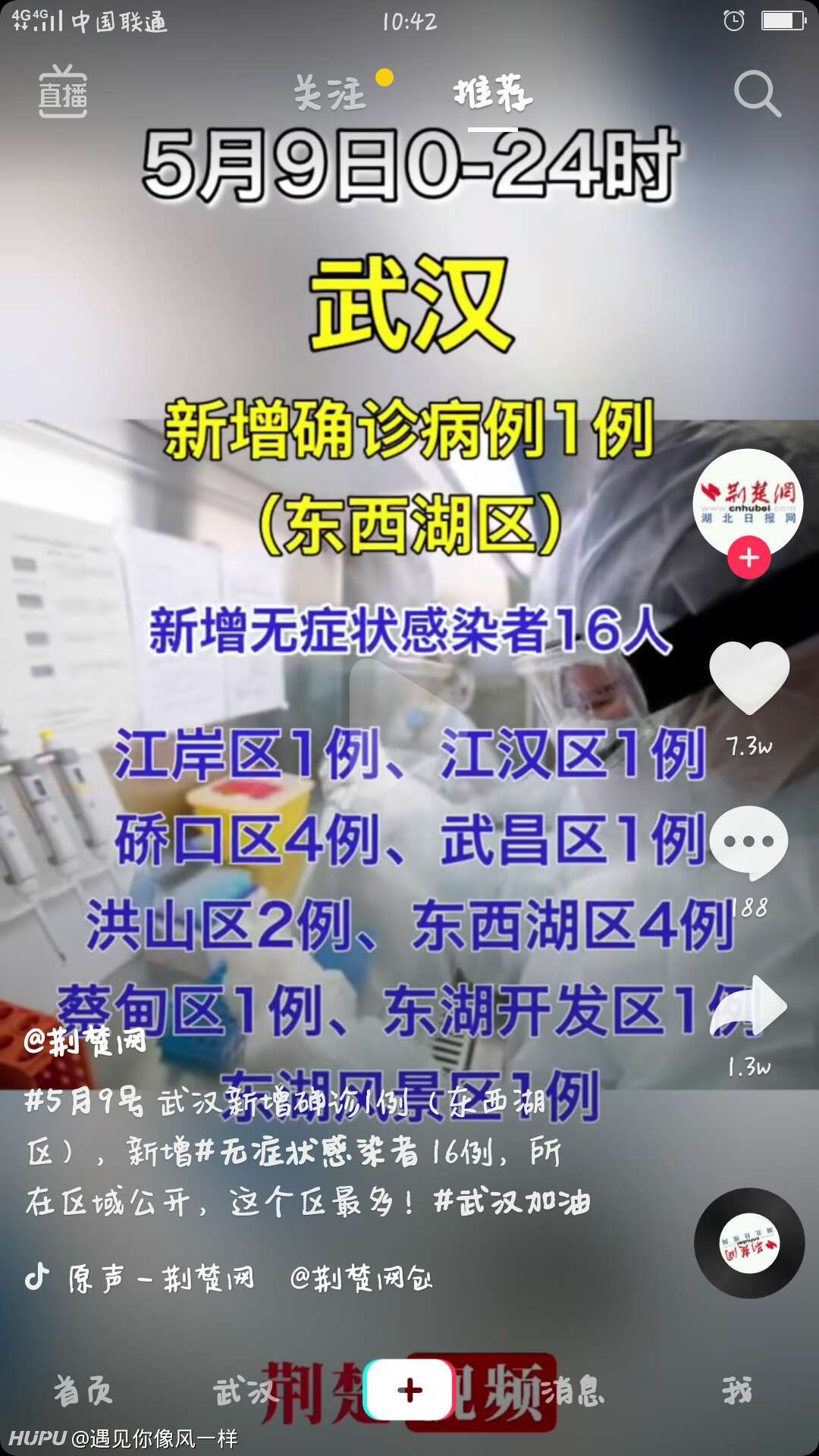The width and height of the screenshot is (819, 1456).
Task: Open the 原声 - 荆楚网 sound link
Action: 161,1279
